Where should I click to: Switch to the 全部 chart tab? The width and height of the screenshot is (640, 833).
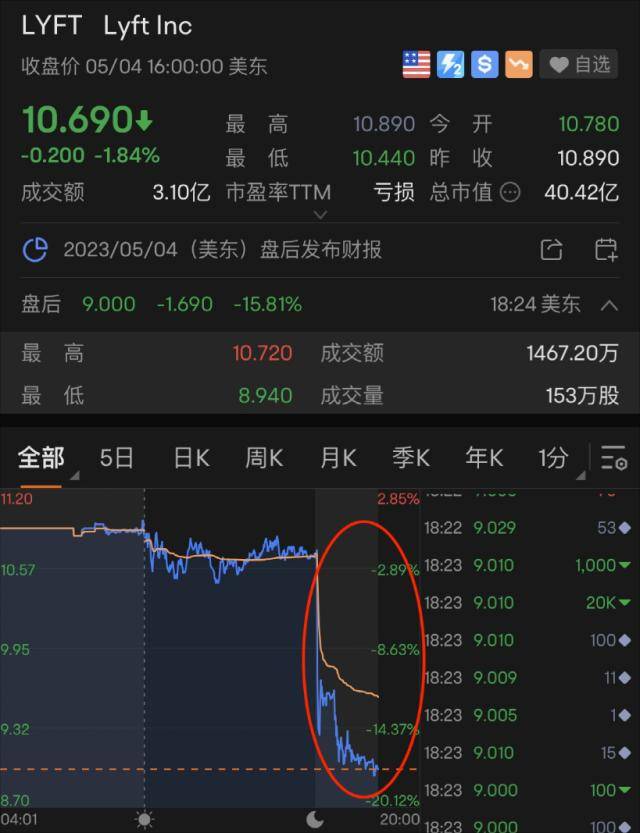click(41, 458)
